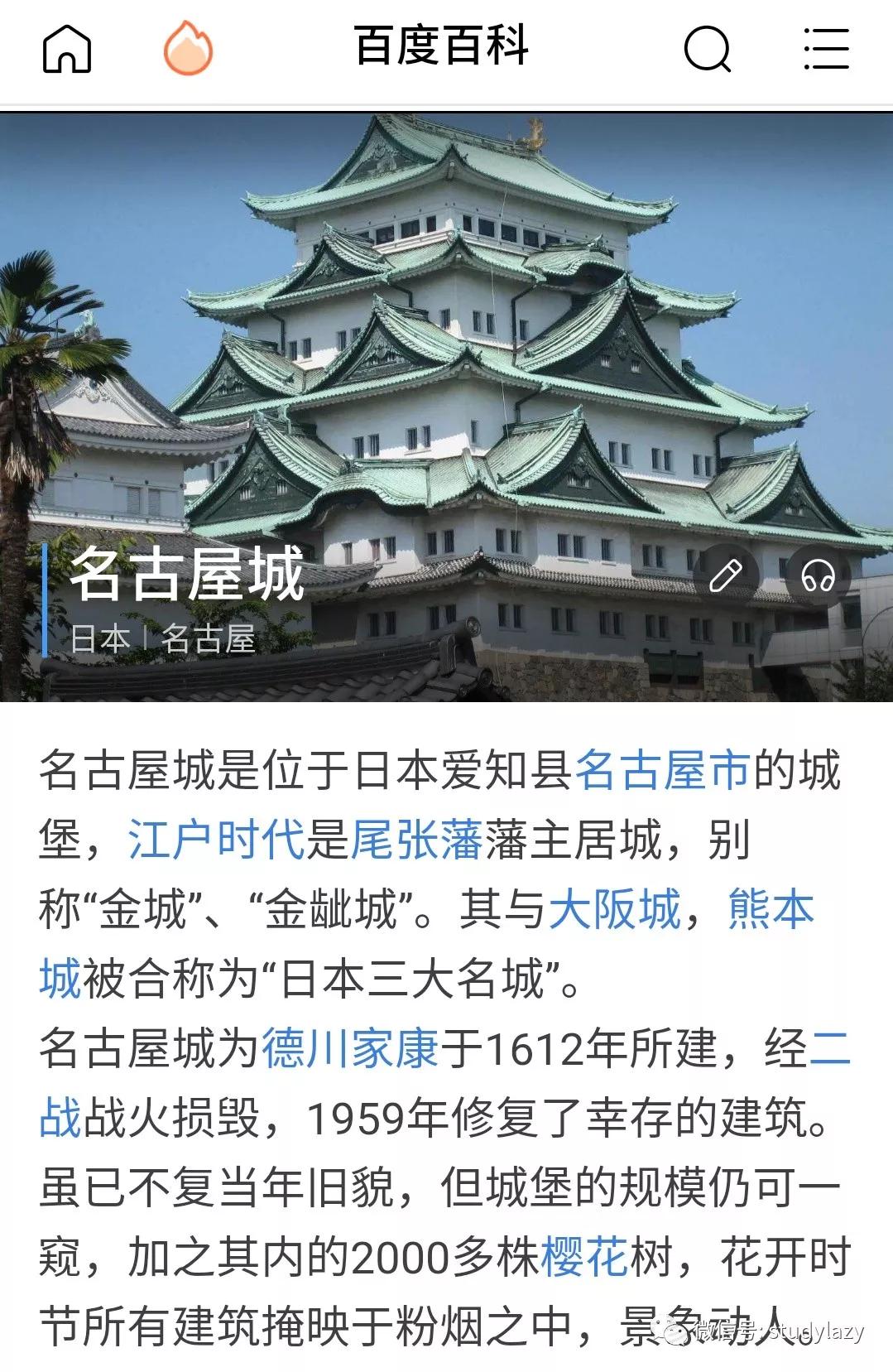Follow the 尾张藩 link

(x=414, y=838)
